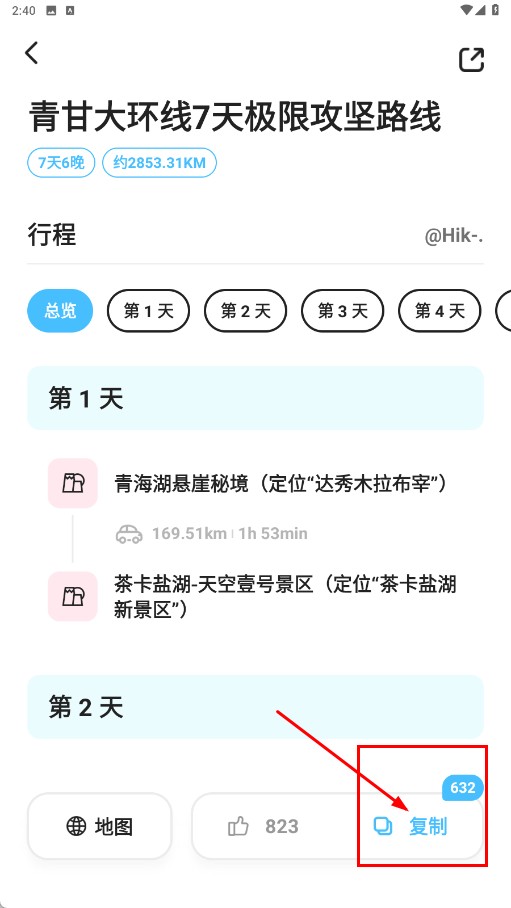511x908 pixels.
Task: Go back using the top-left arrow
Action: (x=32, y=53)
